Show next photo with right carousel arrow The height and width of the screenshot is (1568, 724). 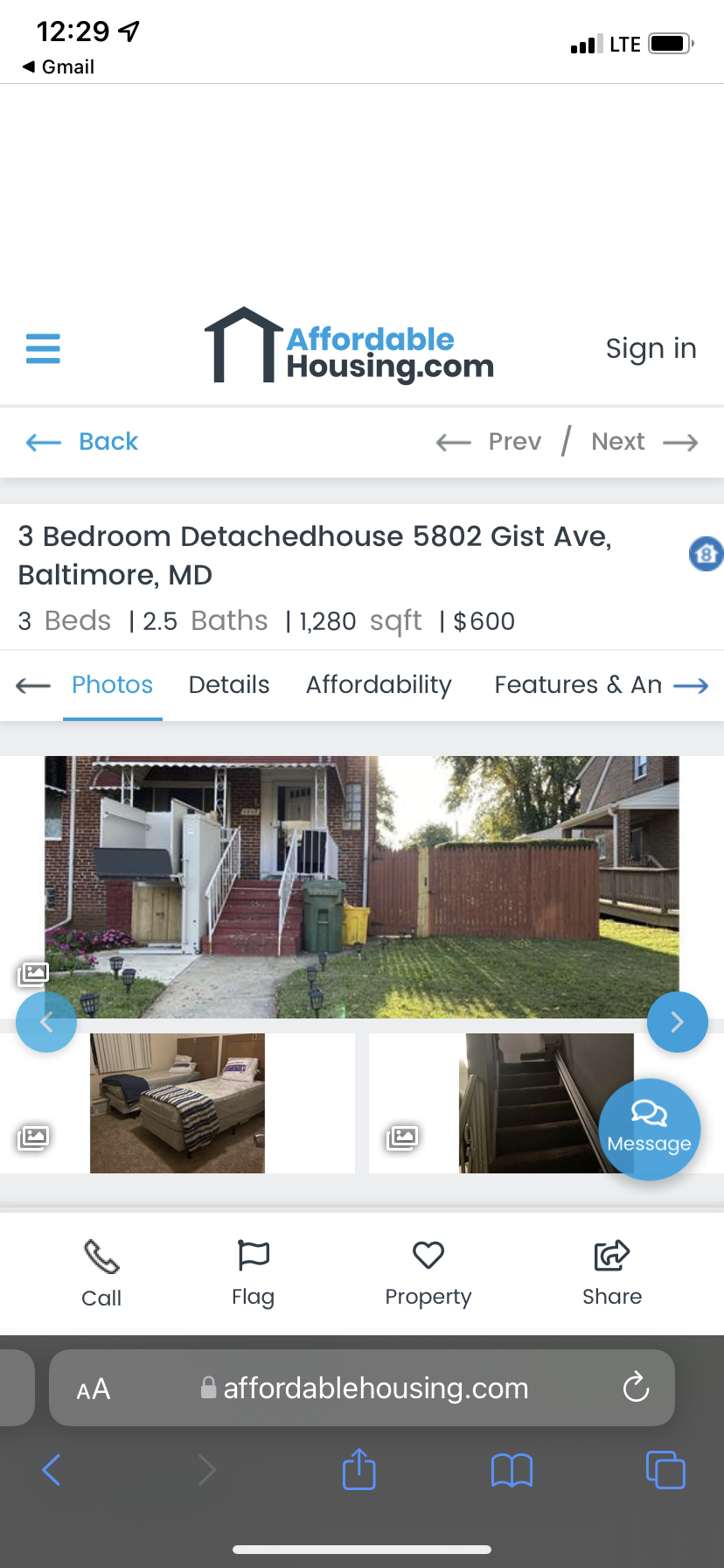click(677, 1022)
